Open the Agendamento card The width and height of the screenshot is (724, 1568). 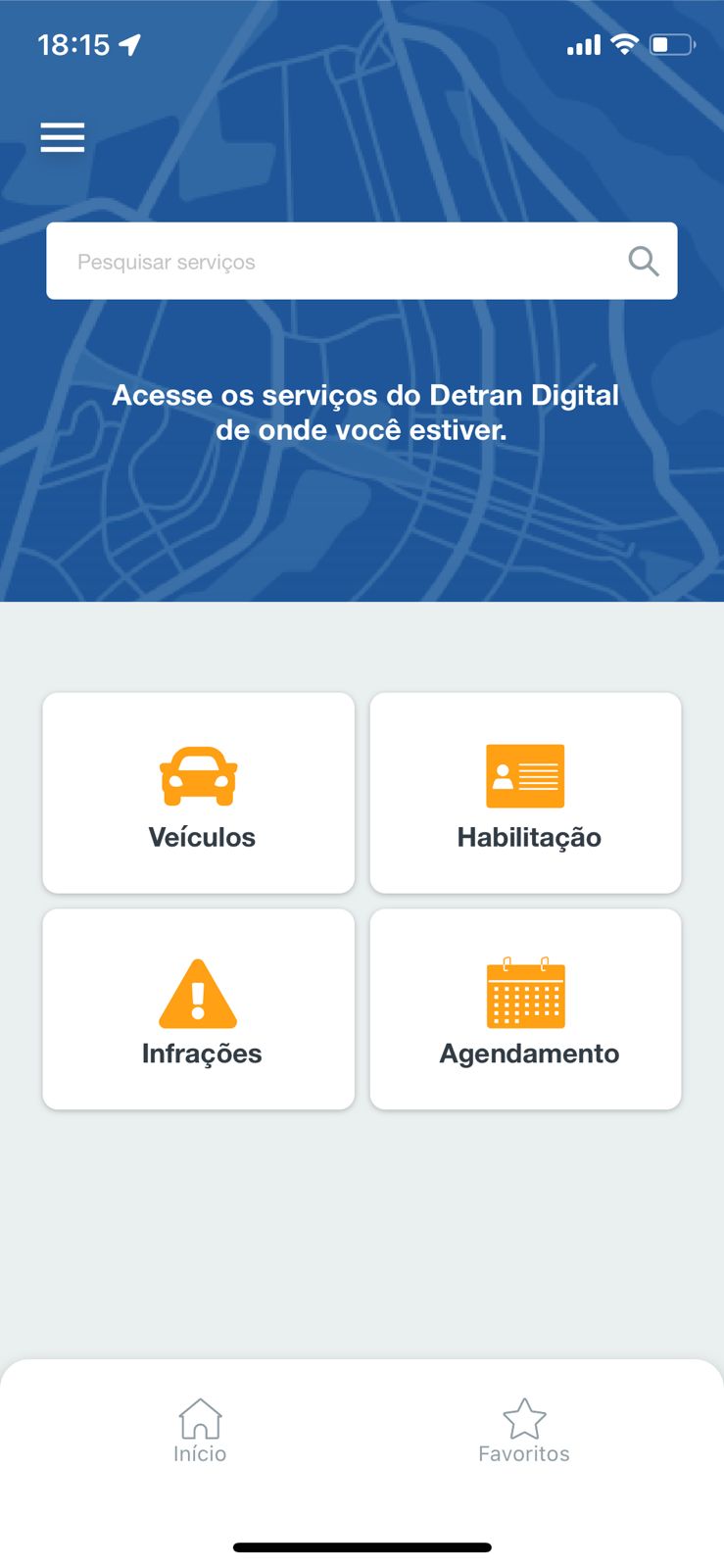[526, 1009]
